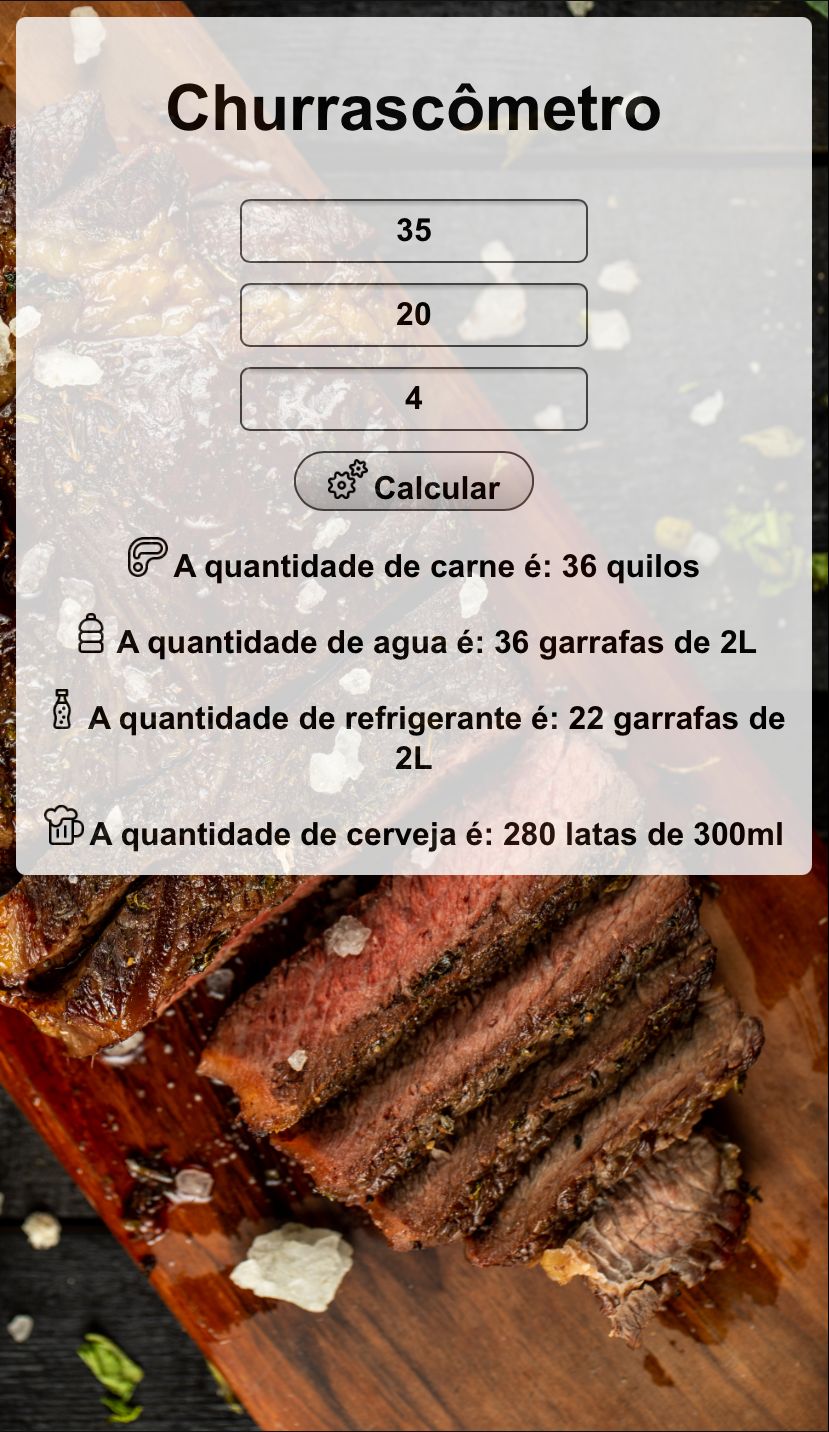The width and height of the screenshot is (829, 1432).
Task: Click the input field containing 20
Action: click(x=414, y=314)
